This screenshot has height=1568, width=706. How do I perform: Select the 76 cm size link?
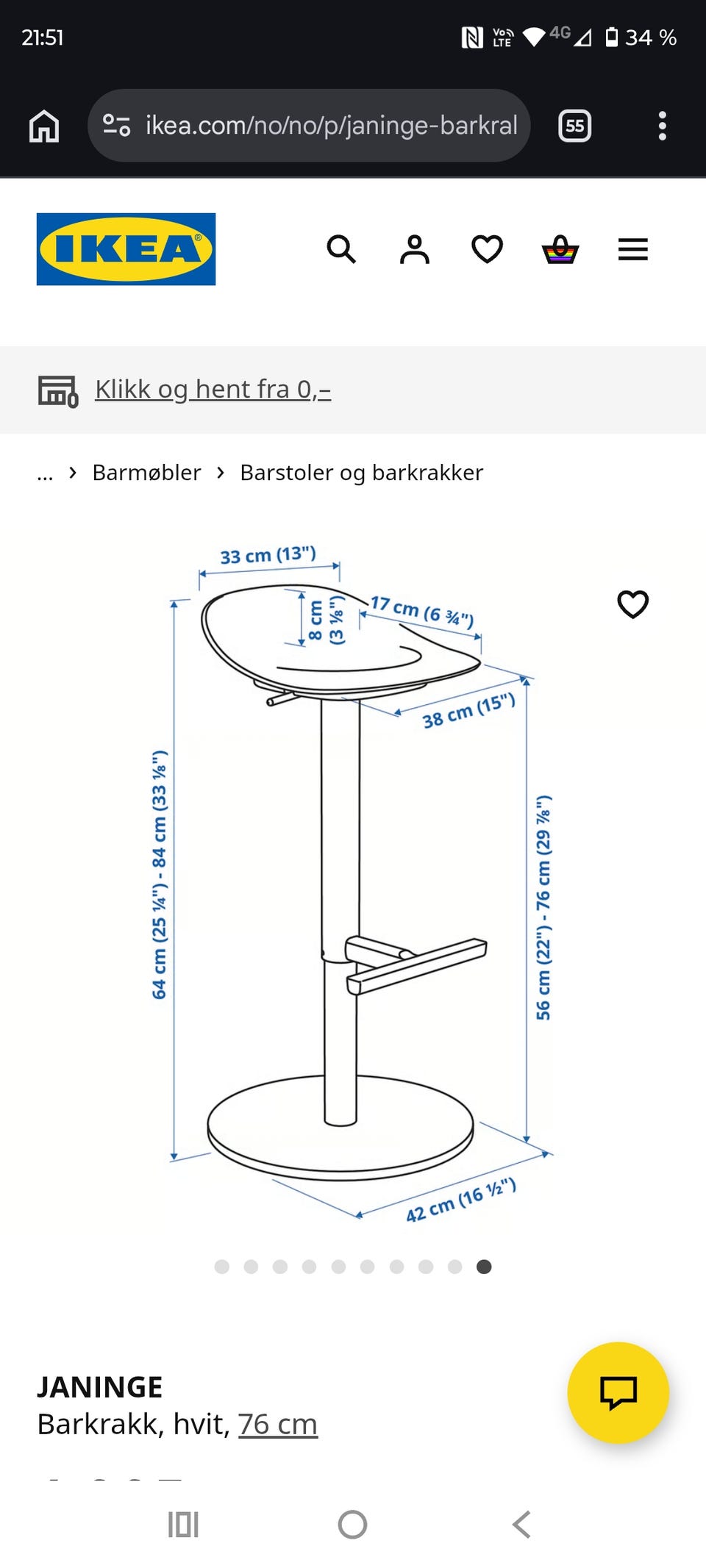(277, 1424)
